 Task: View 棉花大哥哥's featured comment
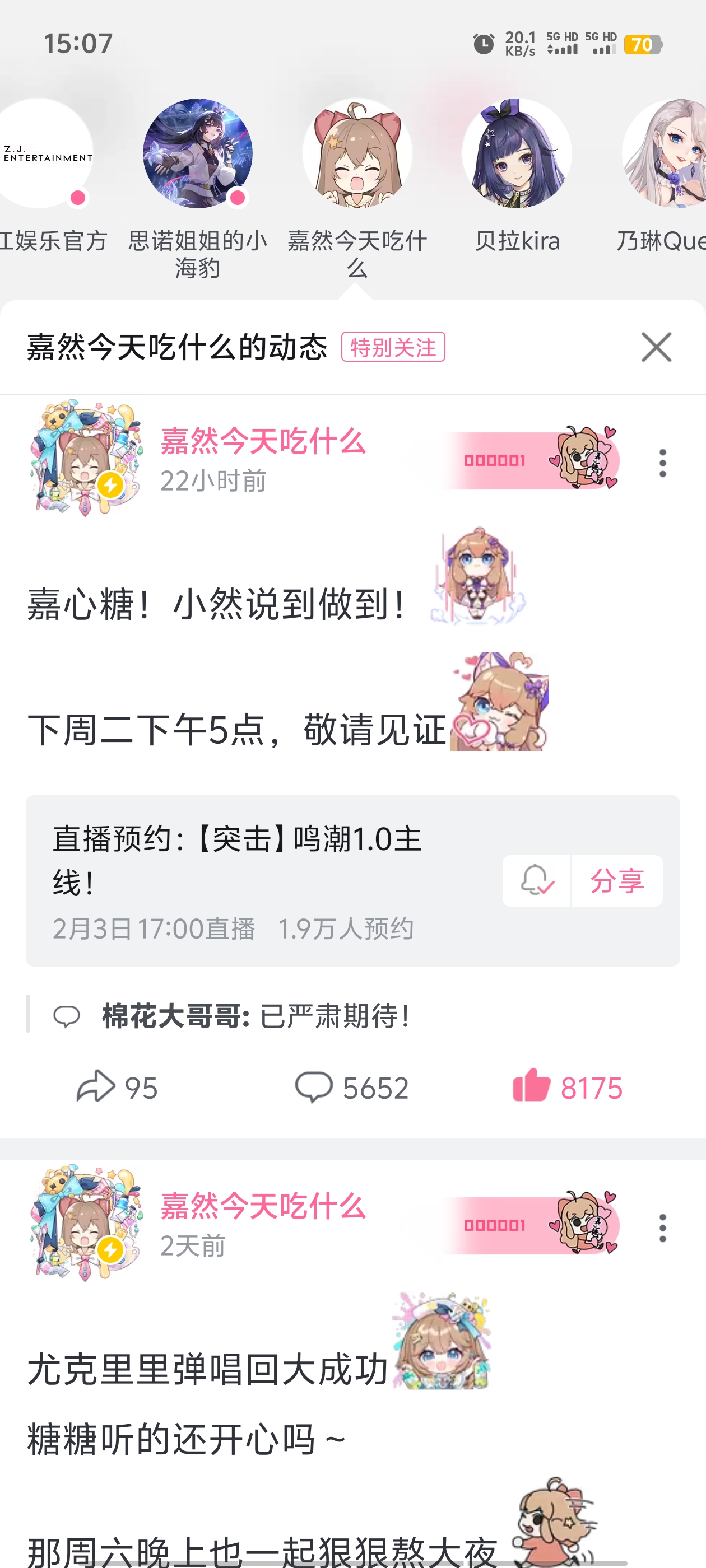[256, 1015]
